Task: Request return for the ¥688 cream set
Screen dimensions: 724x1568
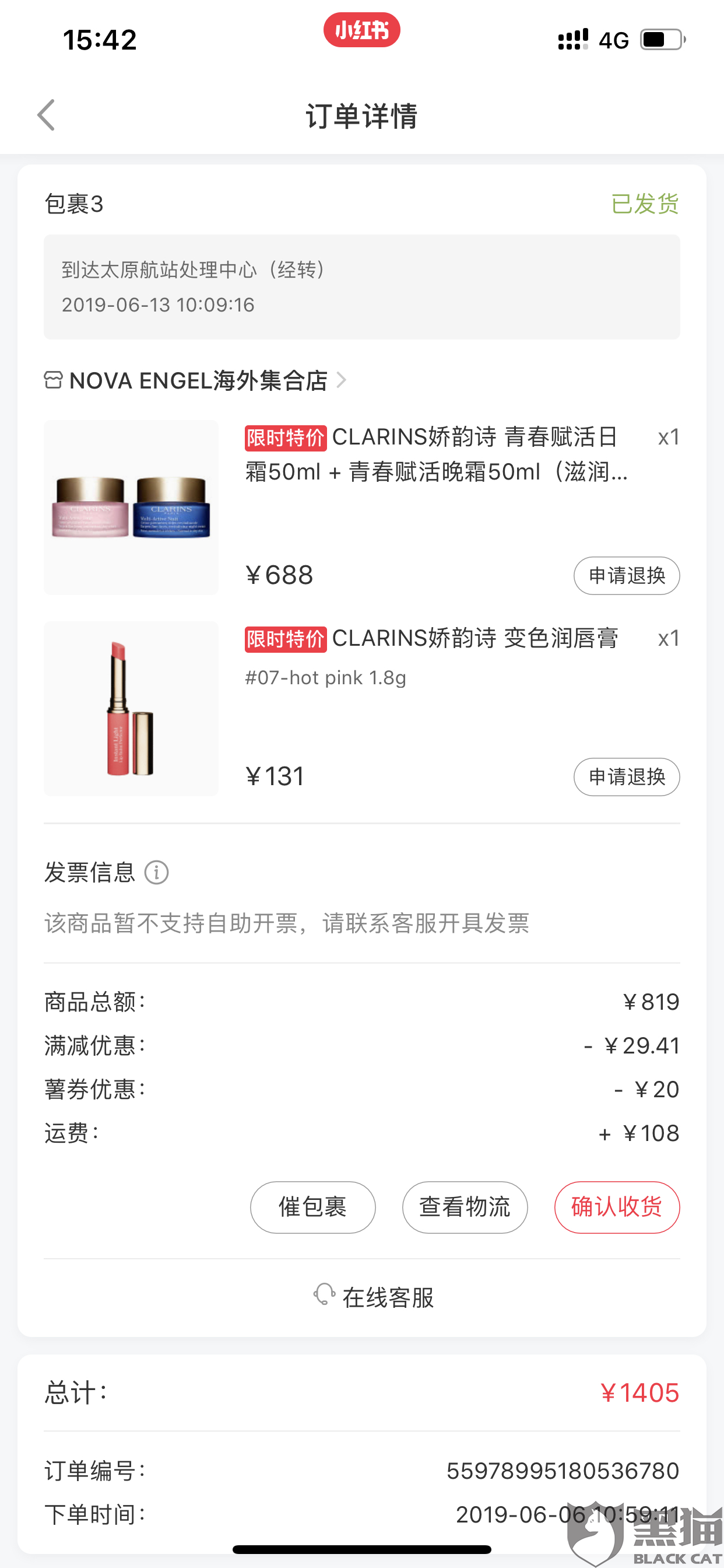Action: pyautogui.click(x=626, y=575)
